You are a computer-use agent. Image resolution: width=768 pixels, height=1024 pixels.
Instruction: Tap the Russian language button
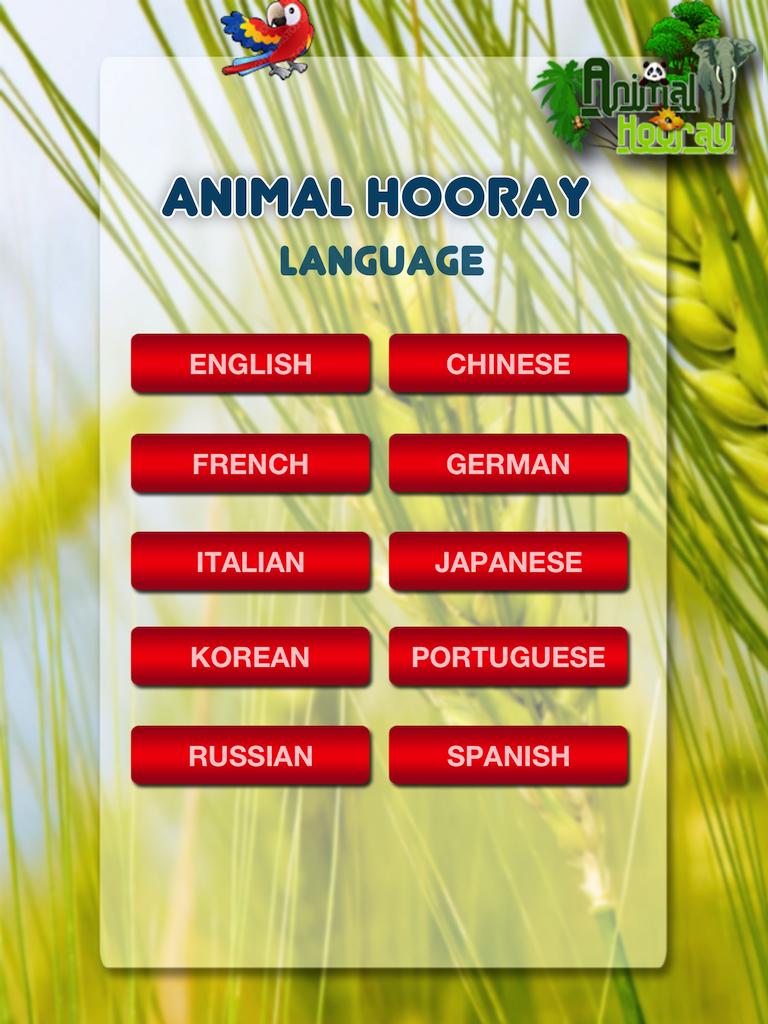click(x=250, y=756)
